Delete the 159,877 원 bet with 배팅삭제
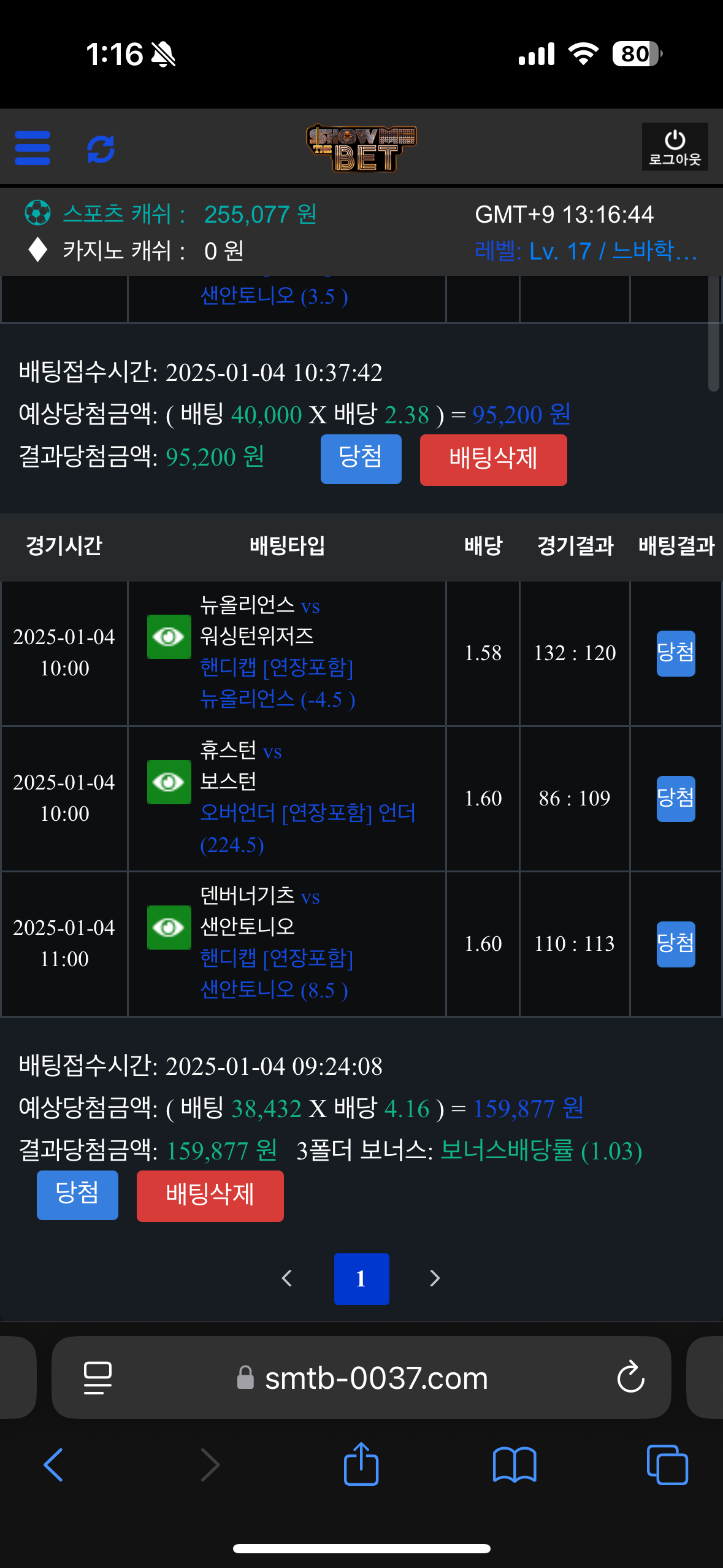 point(210,1196)
